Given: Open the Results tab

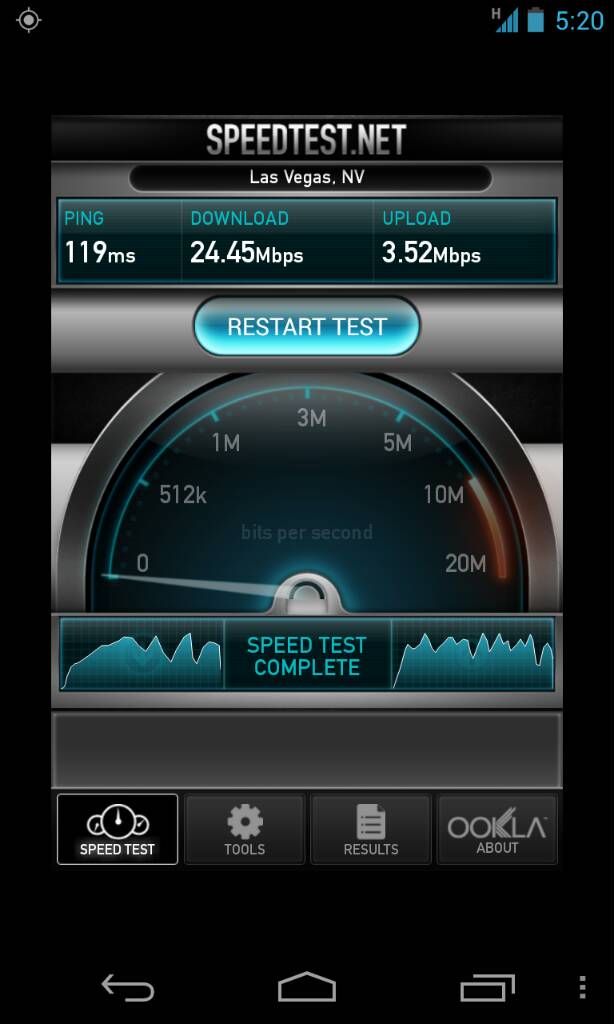Looking at the screenshot, I should point(371,830).
